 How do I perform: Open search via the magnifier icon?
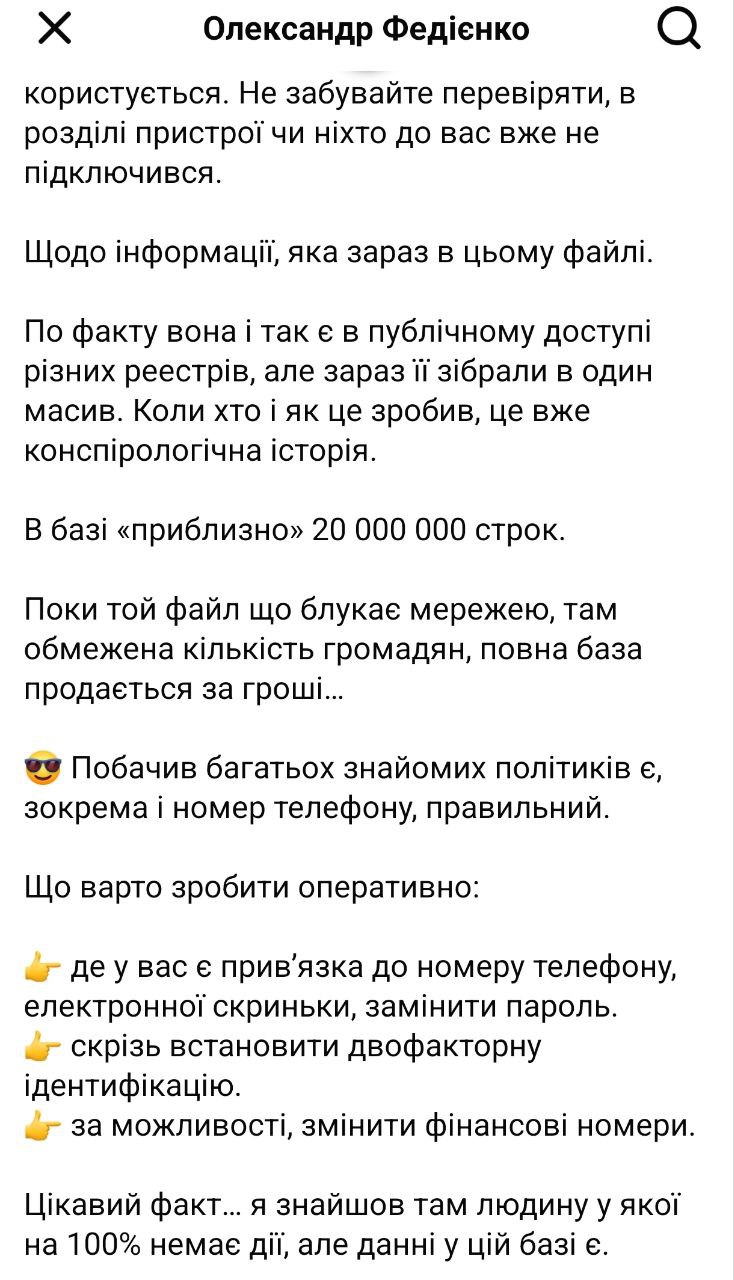[x=680, y=31]
